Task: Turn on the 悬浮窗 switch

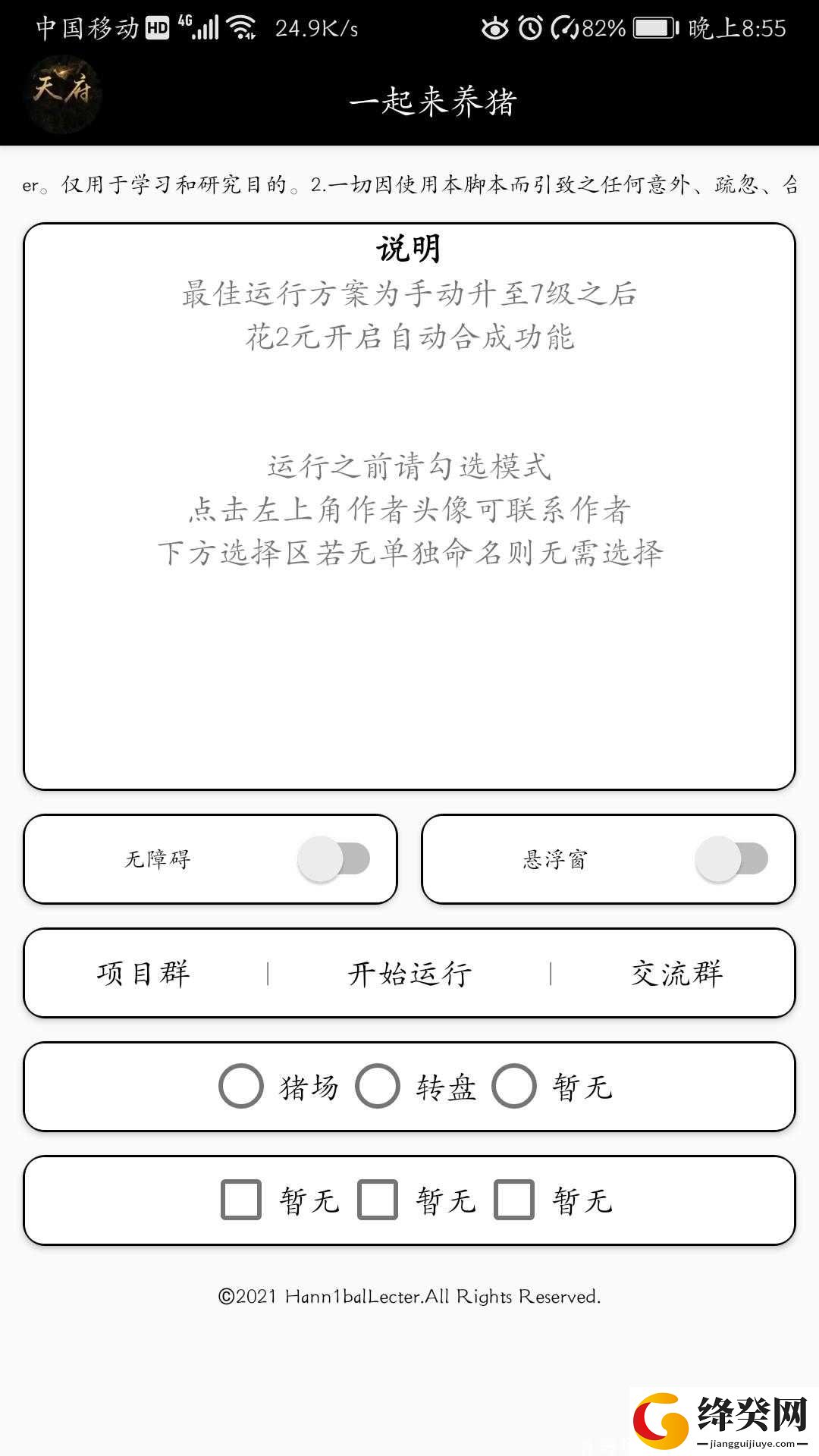Action: (732, 859)
